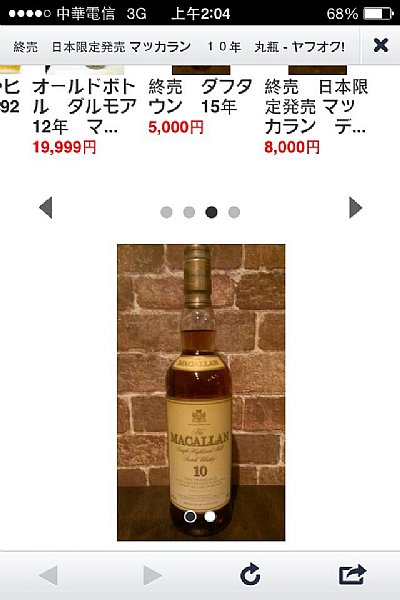Jump to first carousel page dot
This screenshot has width=400, height=600.
166,212
